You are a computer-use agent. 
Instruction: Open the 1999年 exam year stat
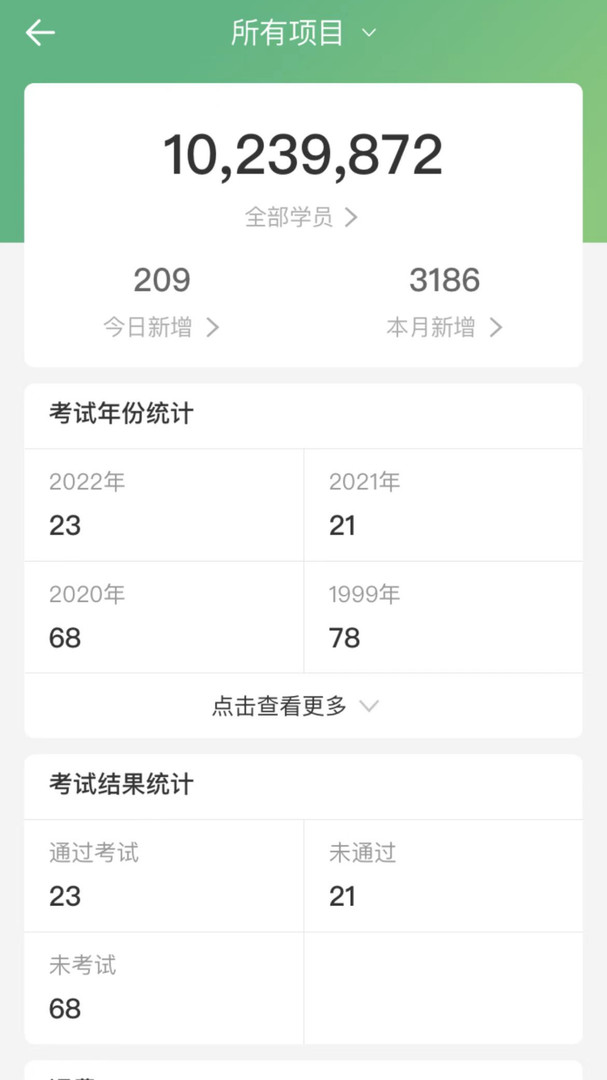click(x=443, y=617)
